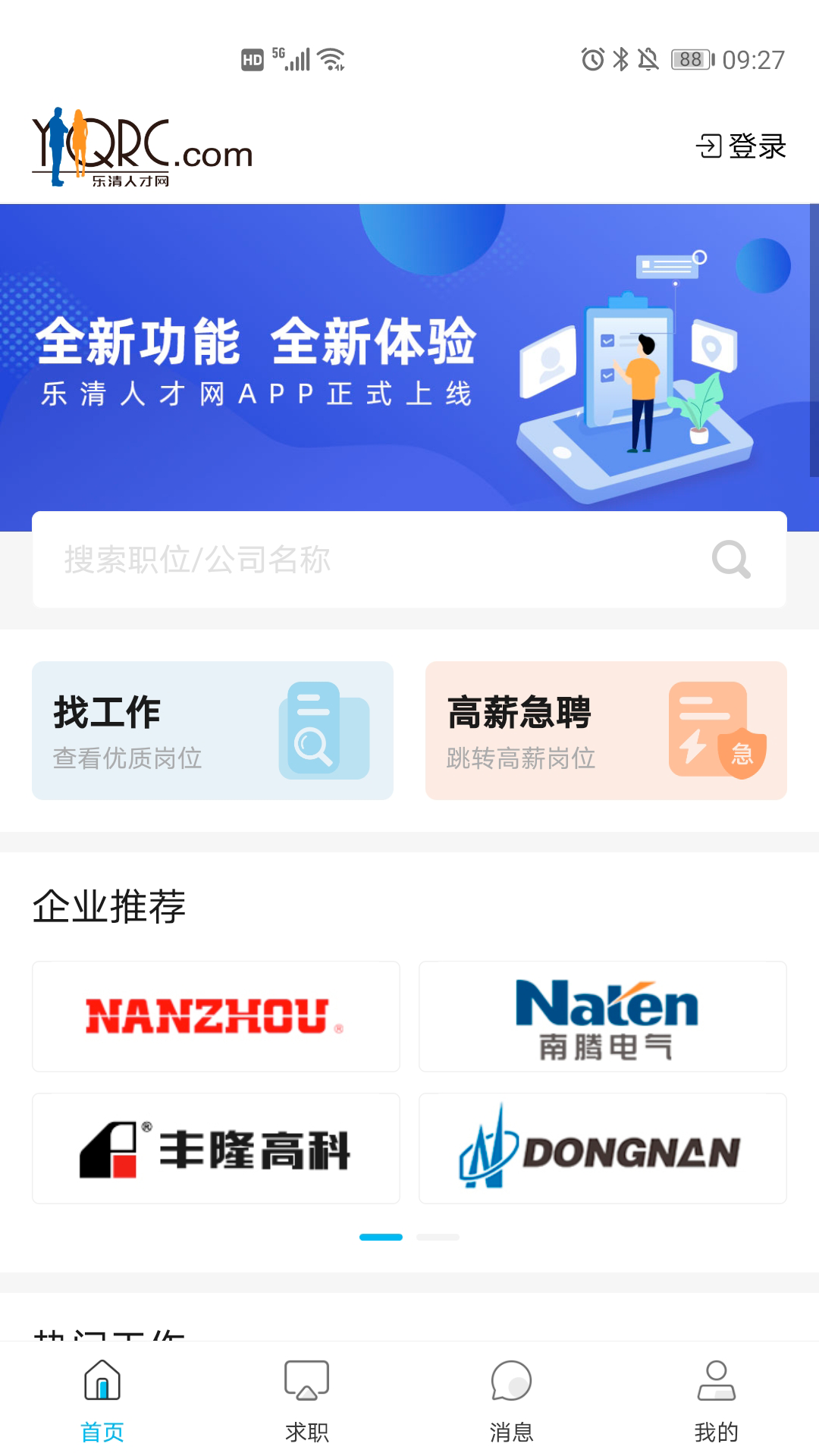This screenshot has height=1456, width=819.
Task: Open the Naten 南腾电气 company card
Action: coord(603,1016)
